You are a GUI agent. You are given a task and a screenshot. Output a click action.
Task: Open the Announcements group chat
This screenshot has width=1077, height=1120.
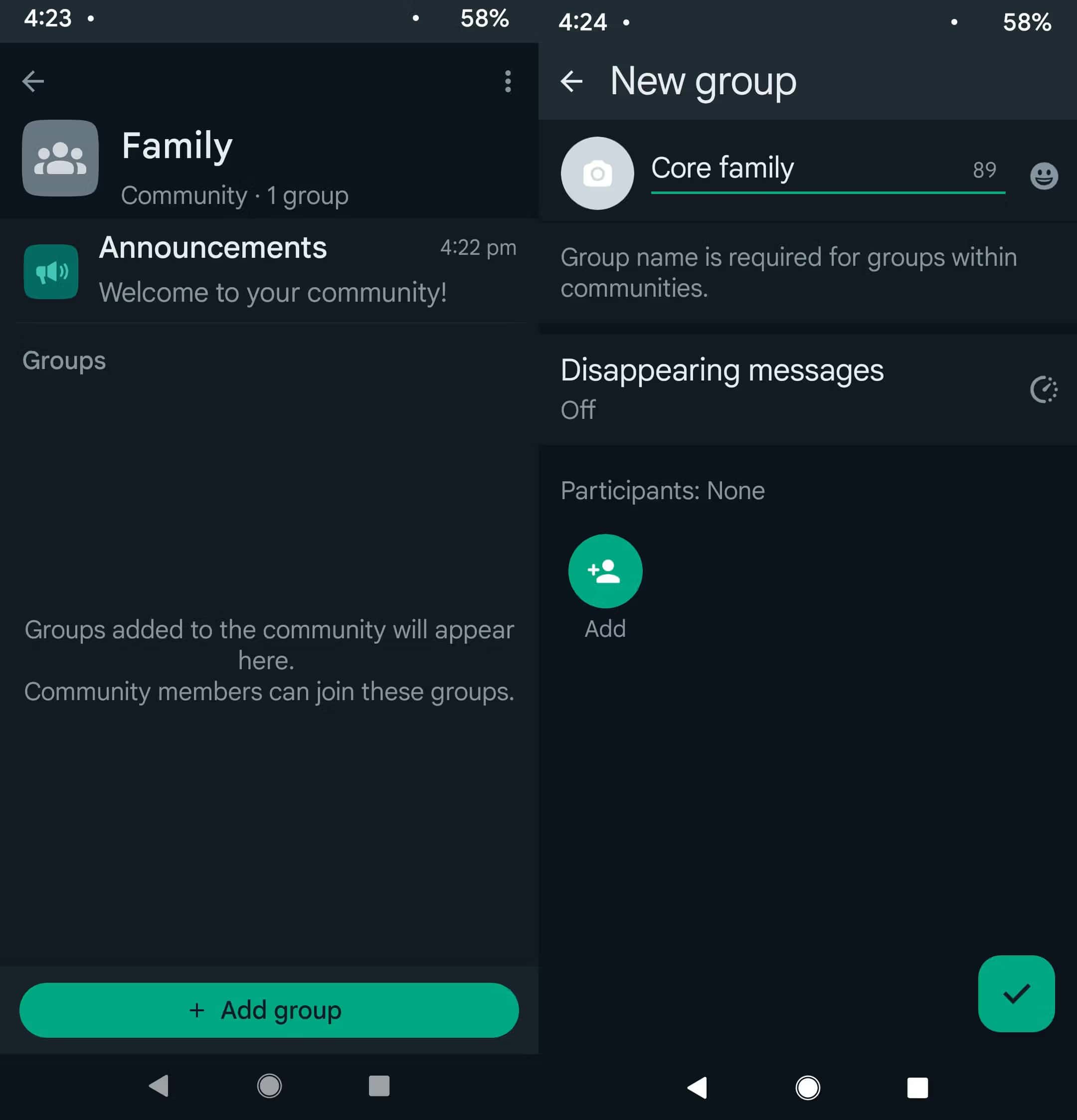click(x=269, y=270)
